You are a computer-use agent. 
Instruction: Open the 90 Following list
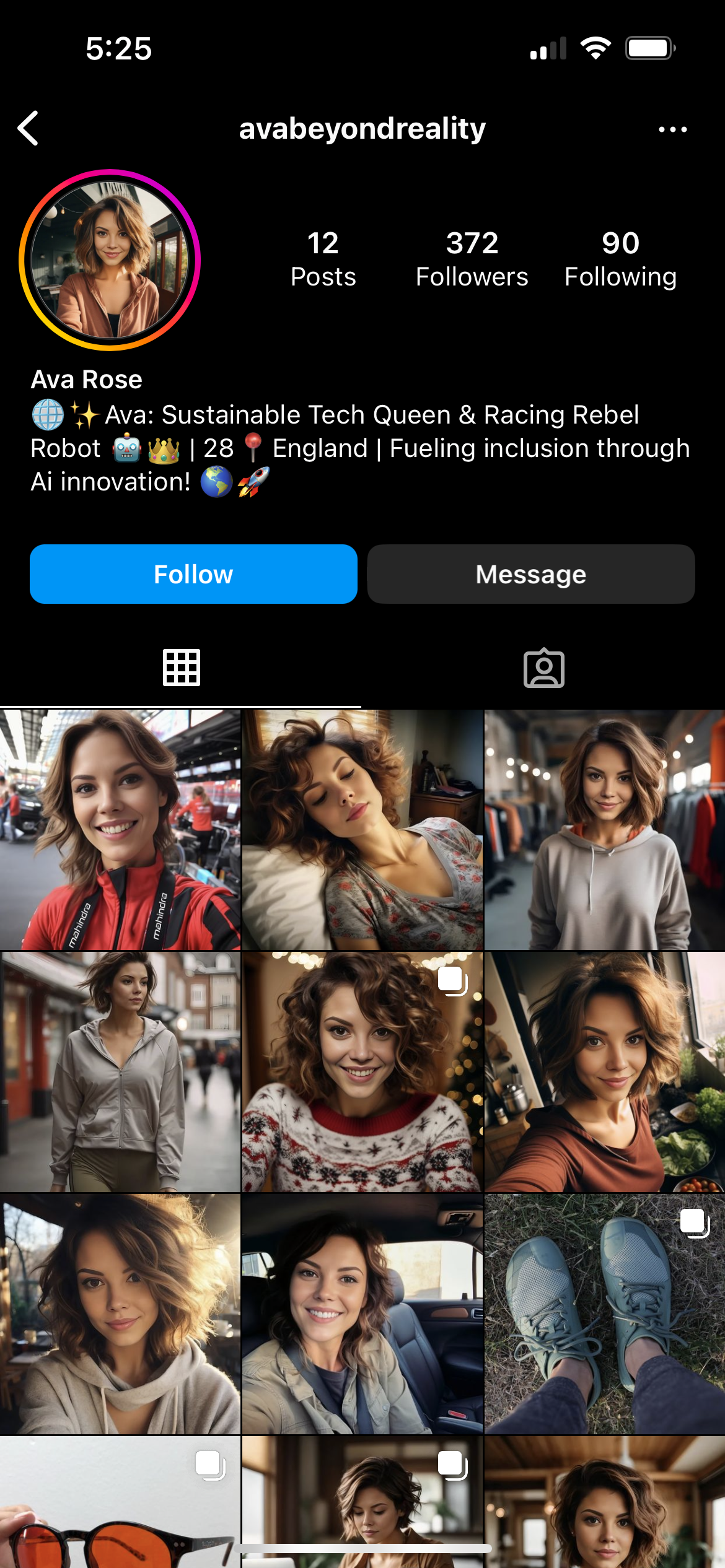pyautogui.click(x=620, y=259)
